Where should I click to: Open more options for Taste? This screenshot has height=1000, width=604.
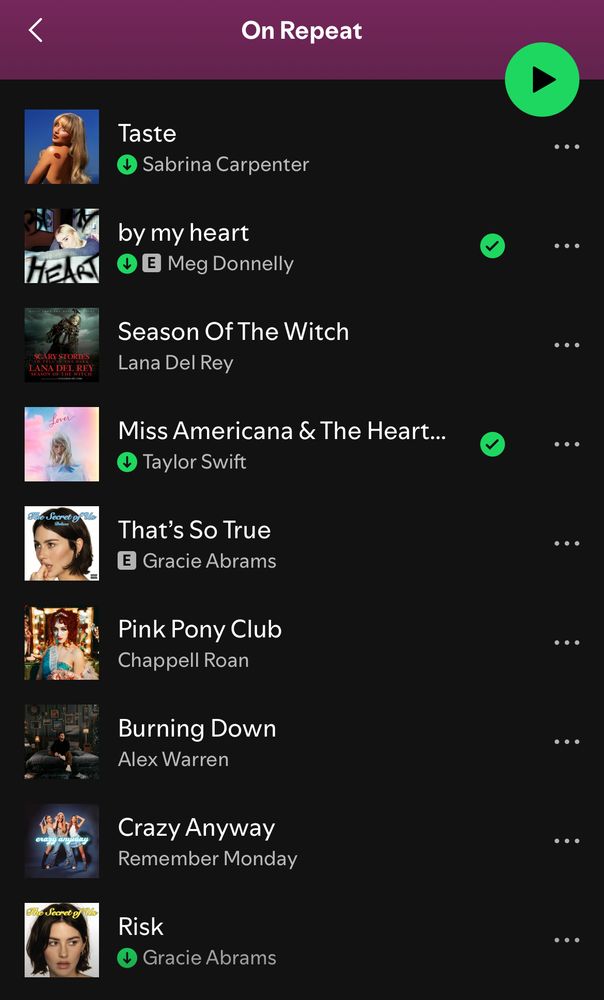click(x=567, y=147)
